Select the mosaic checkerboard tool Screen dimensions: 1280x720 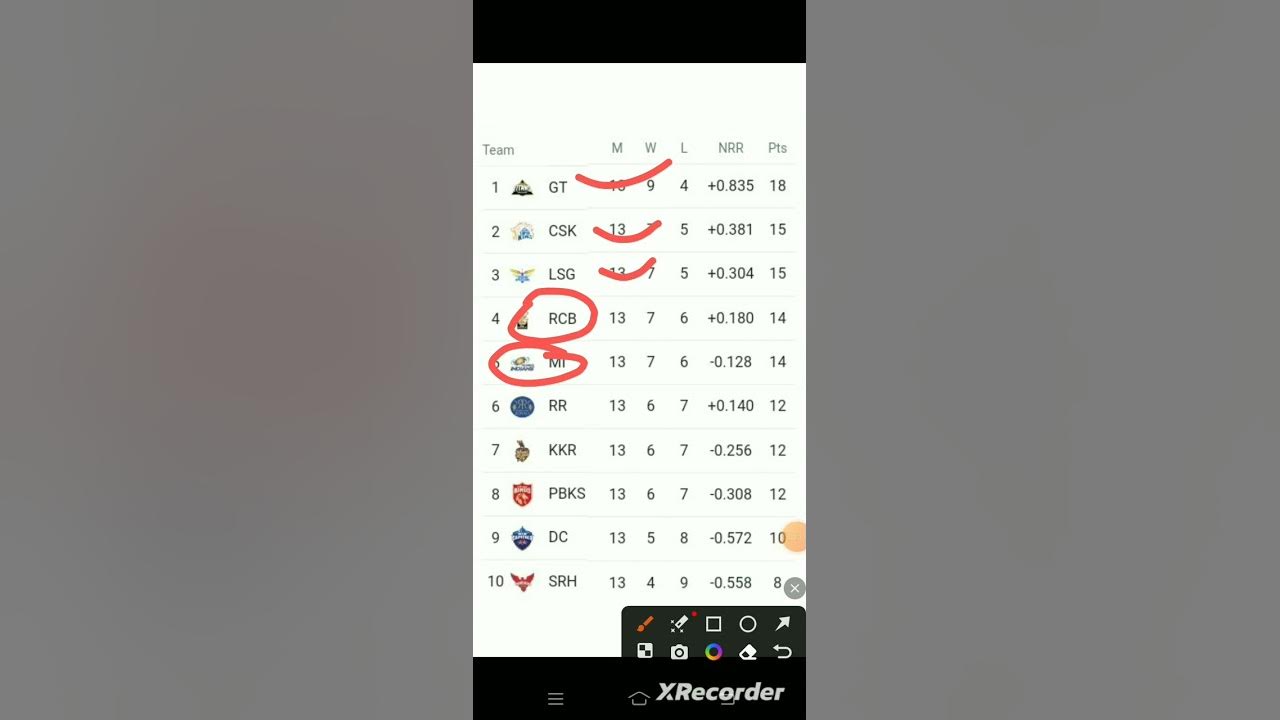click(645, 651)
